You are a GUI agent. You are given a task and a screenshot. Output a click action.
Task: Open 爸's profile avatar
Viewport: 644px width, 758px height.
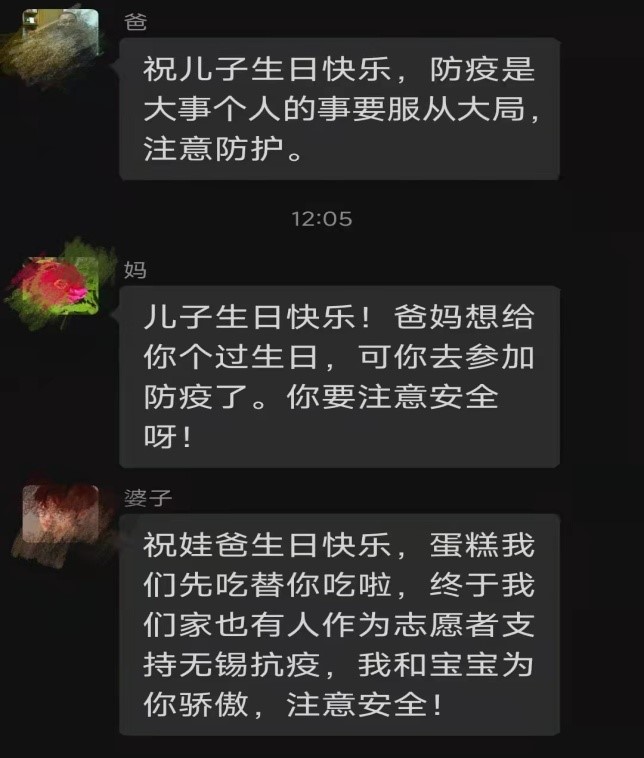[60, 40]
